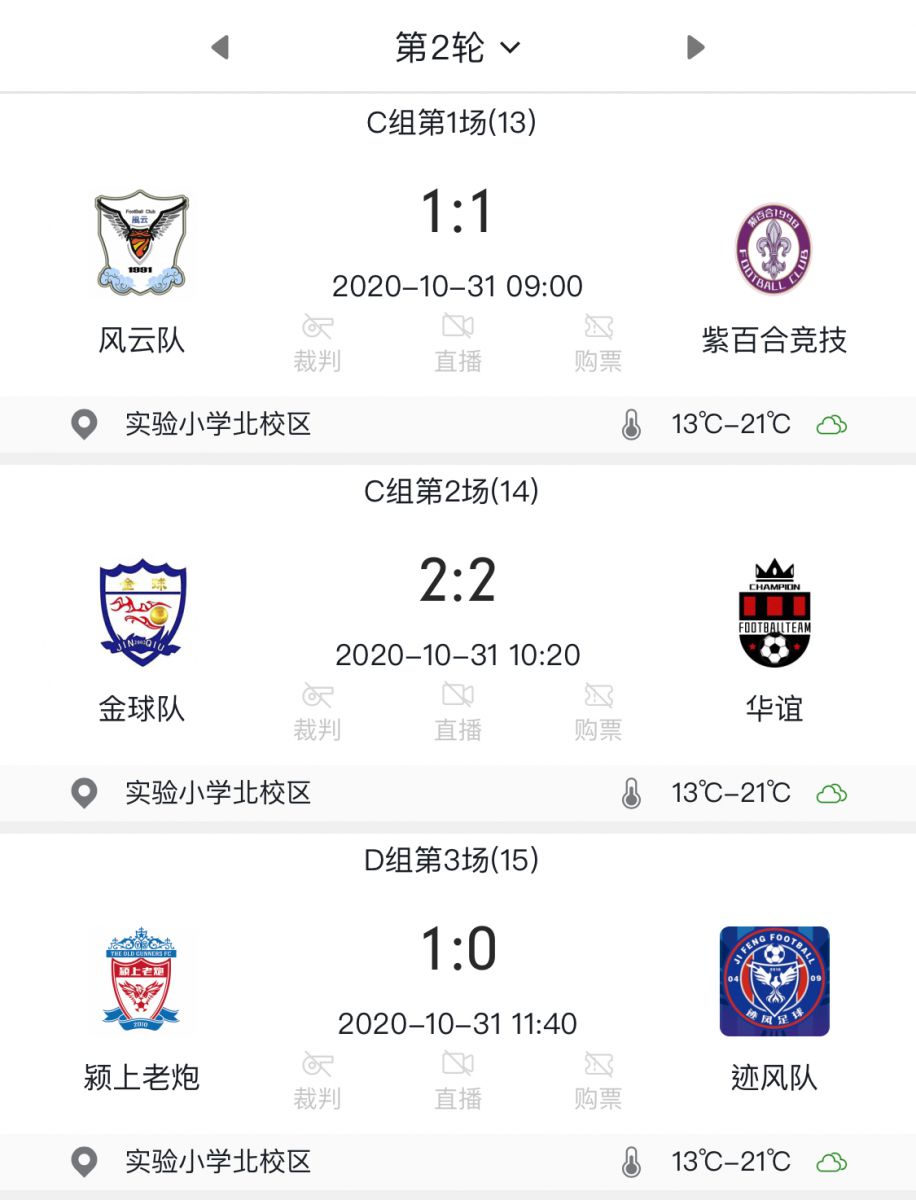The height and width of the screenshot is (1200, 916).
Task: Tap 直播 in the 风云队 match
Action: click(458, 343)
